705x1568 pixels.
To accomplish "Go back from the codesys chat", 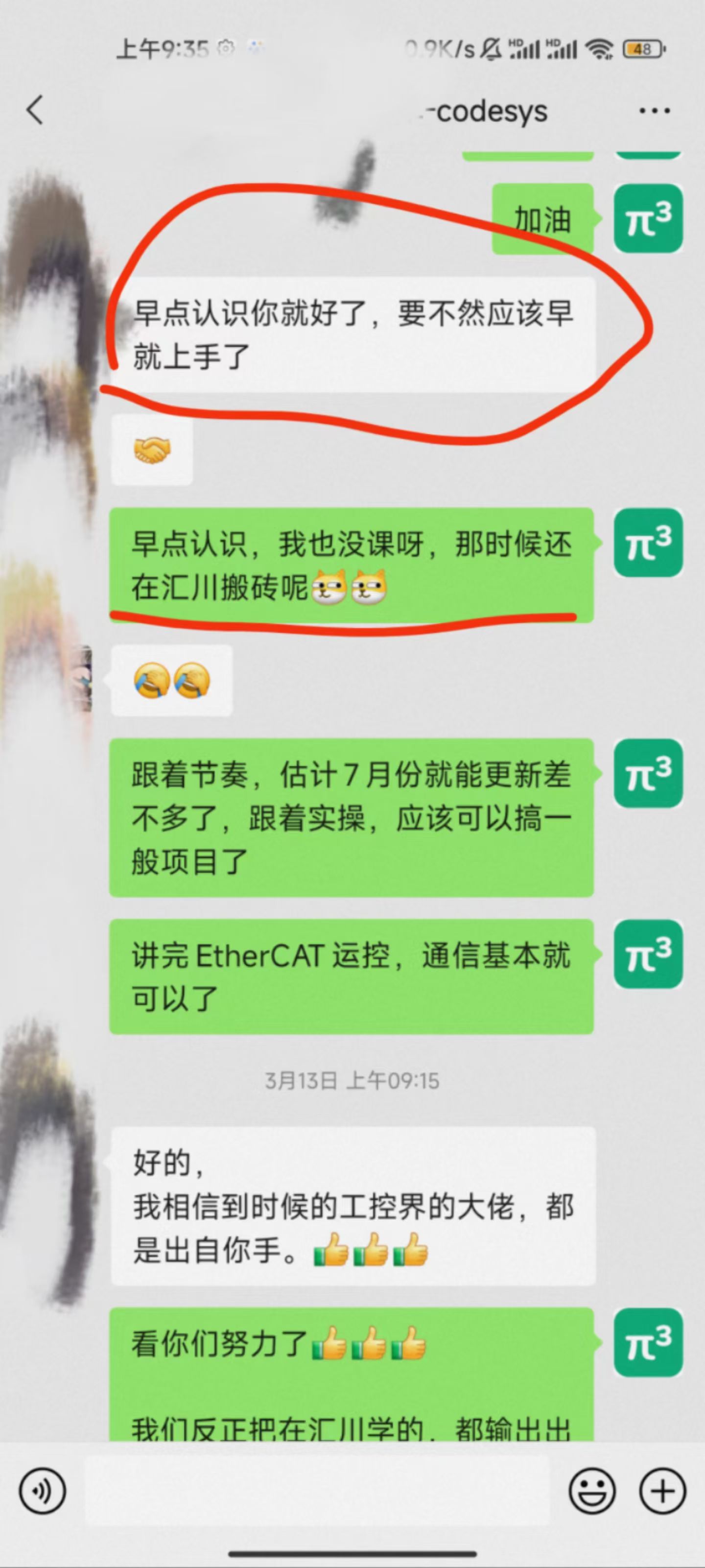I will (35, 110).
